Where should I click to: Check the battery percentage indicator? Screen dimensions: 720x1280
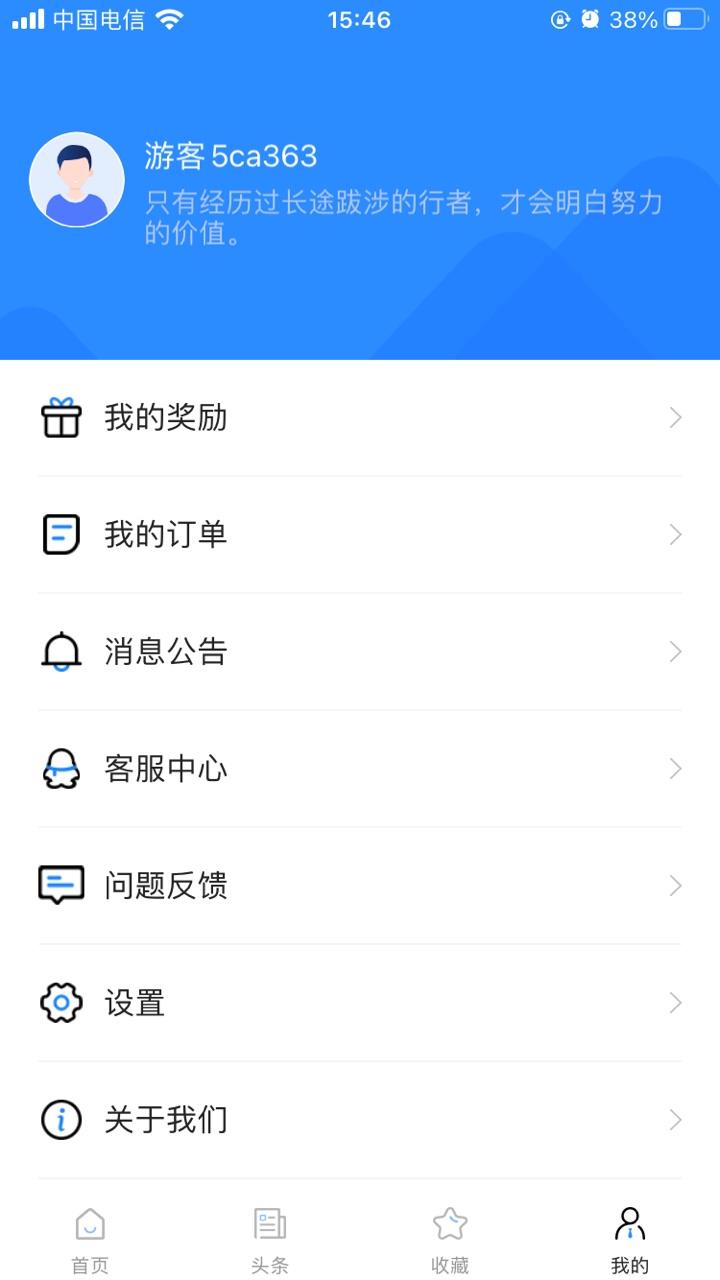tap(634, 18)
